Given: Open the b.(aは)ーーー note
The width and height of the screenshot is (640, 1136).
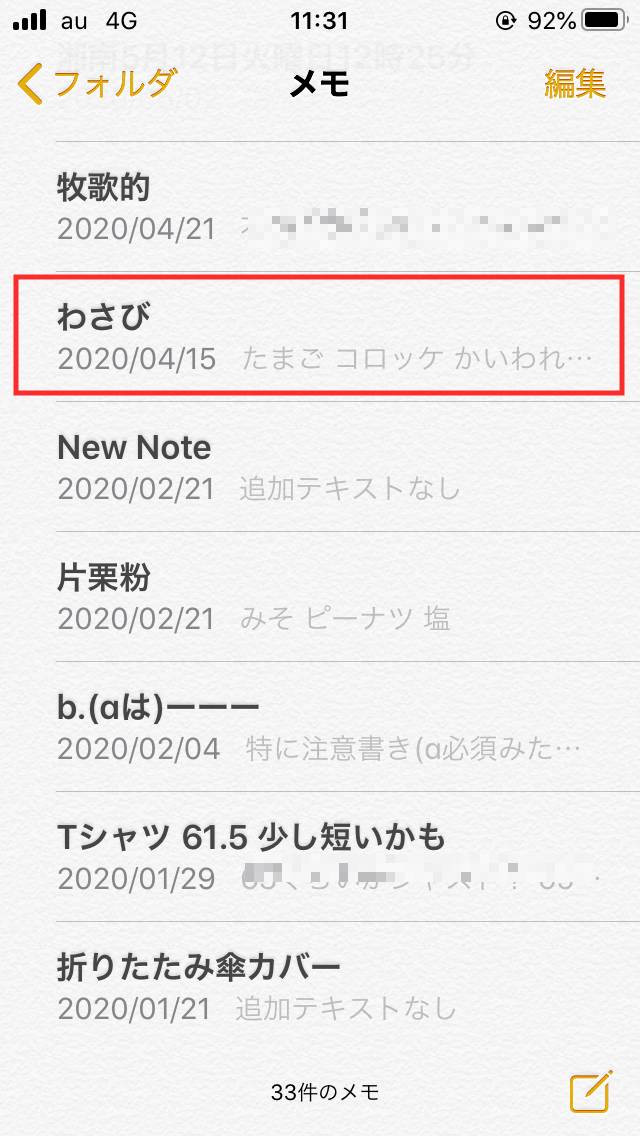Looking at the screenshot, I should 320,726.
